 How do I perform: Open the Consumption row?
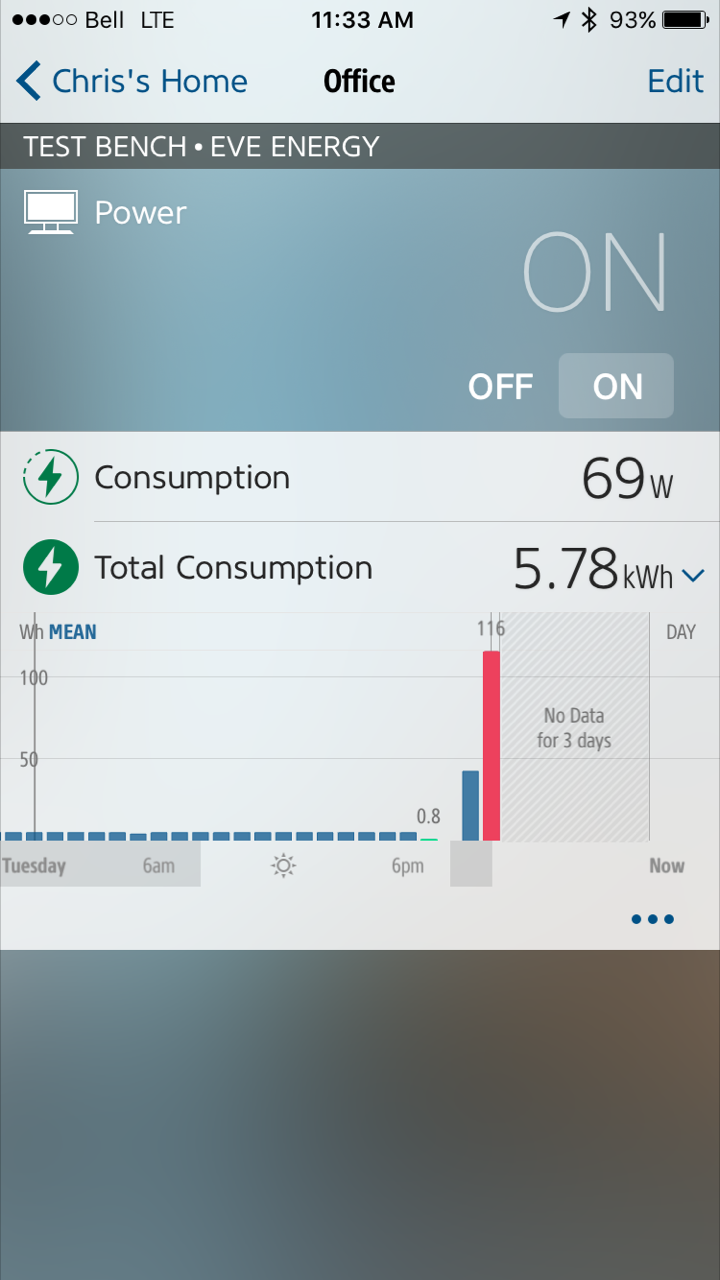click(x=360, y=478)
